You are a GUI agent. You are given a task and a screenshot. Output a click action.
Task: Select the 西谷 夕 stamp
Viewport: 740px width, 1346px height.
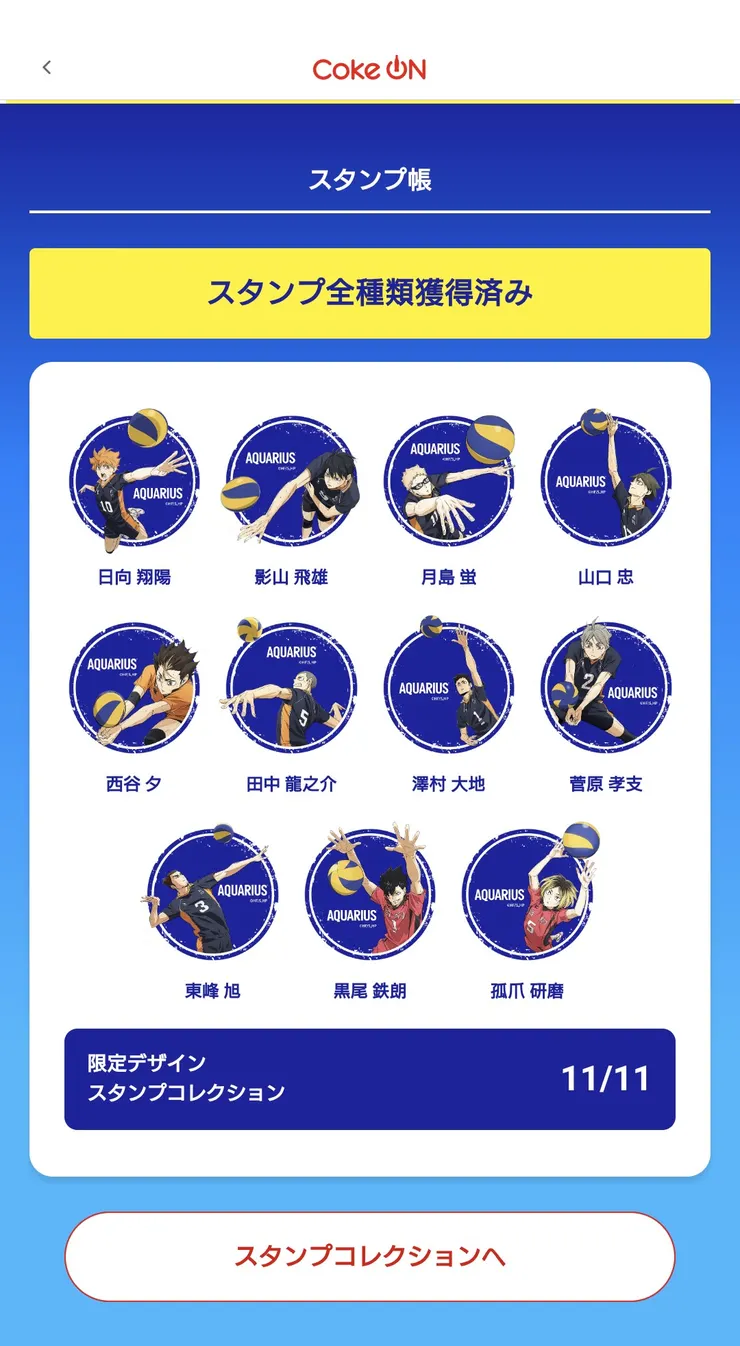[x=133, y=686]
